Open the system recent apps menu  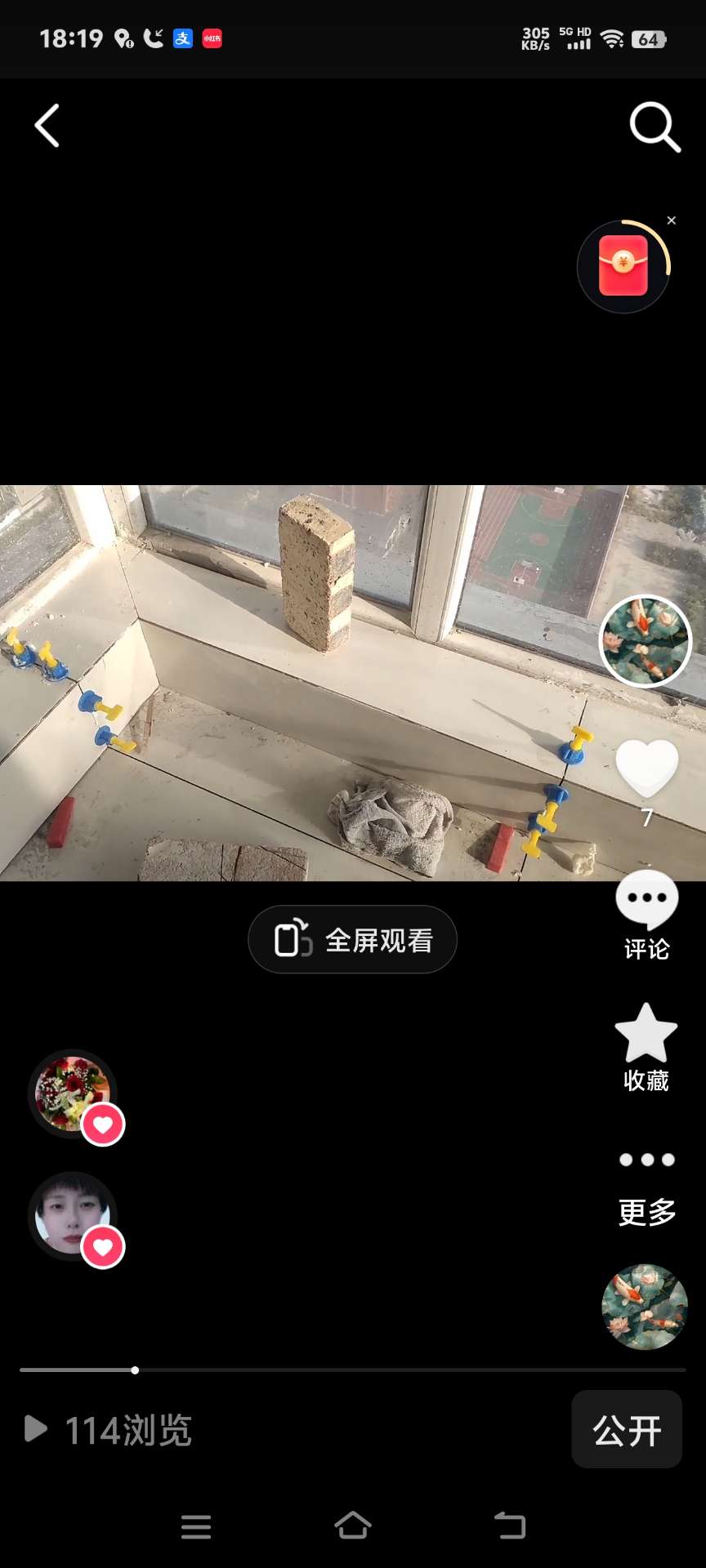point(196,1526)
